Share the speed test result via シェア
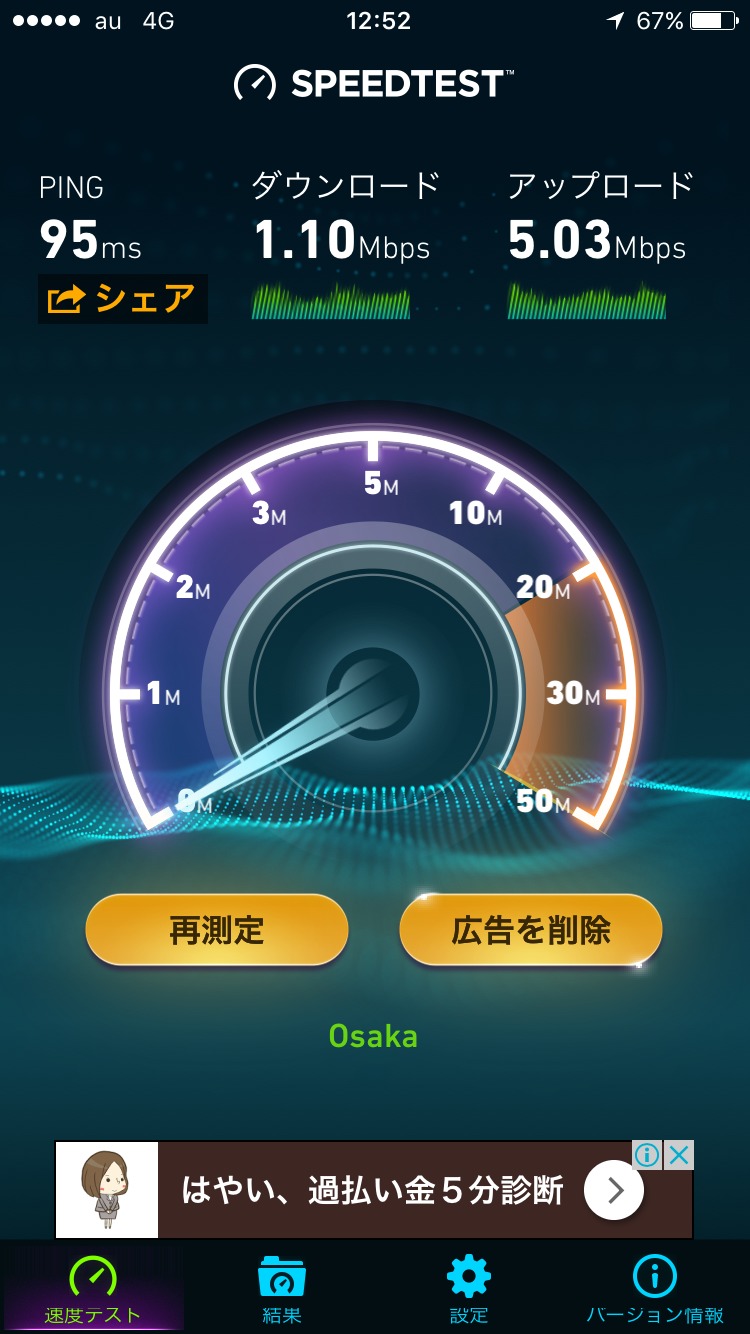Viewport: 750px width, 1334px height. [122, 299]
